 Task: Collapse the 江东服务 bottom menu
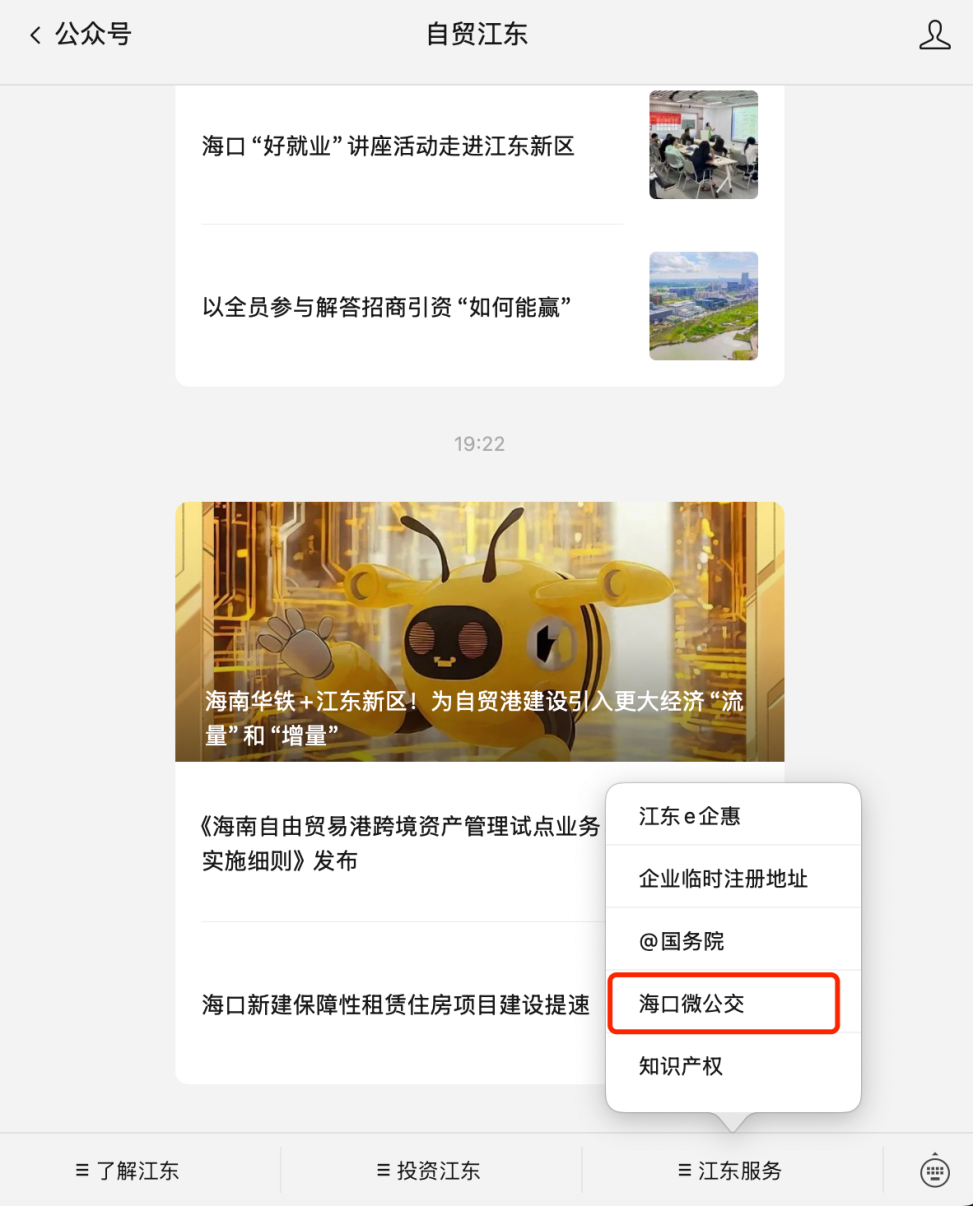tap(731, 1170)
